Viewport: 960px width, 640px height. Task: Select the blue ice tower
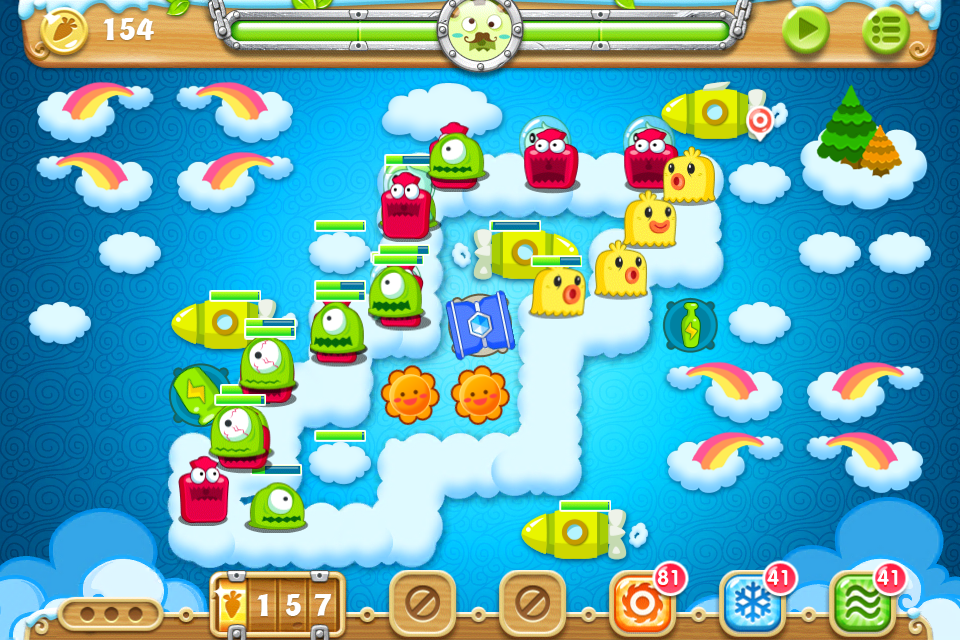click(x=480, y=325)
